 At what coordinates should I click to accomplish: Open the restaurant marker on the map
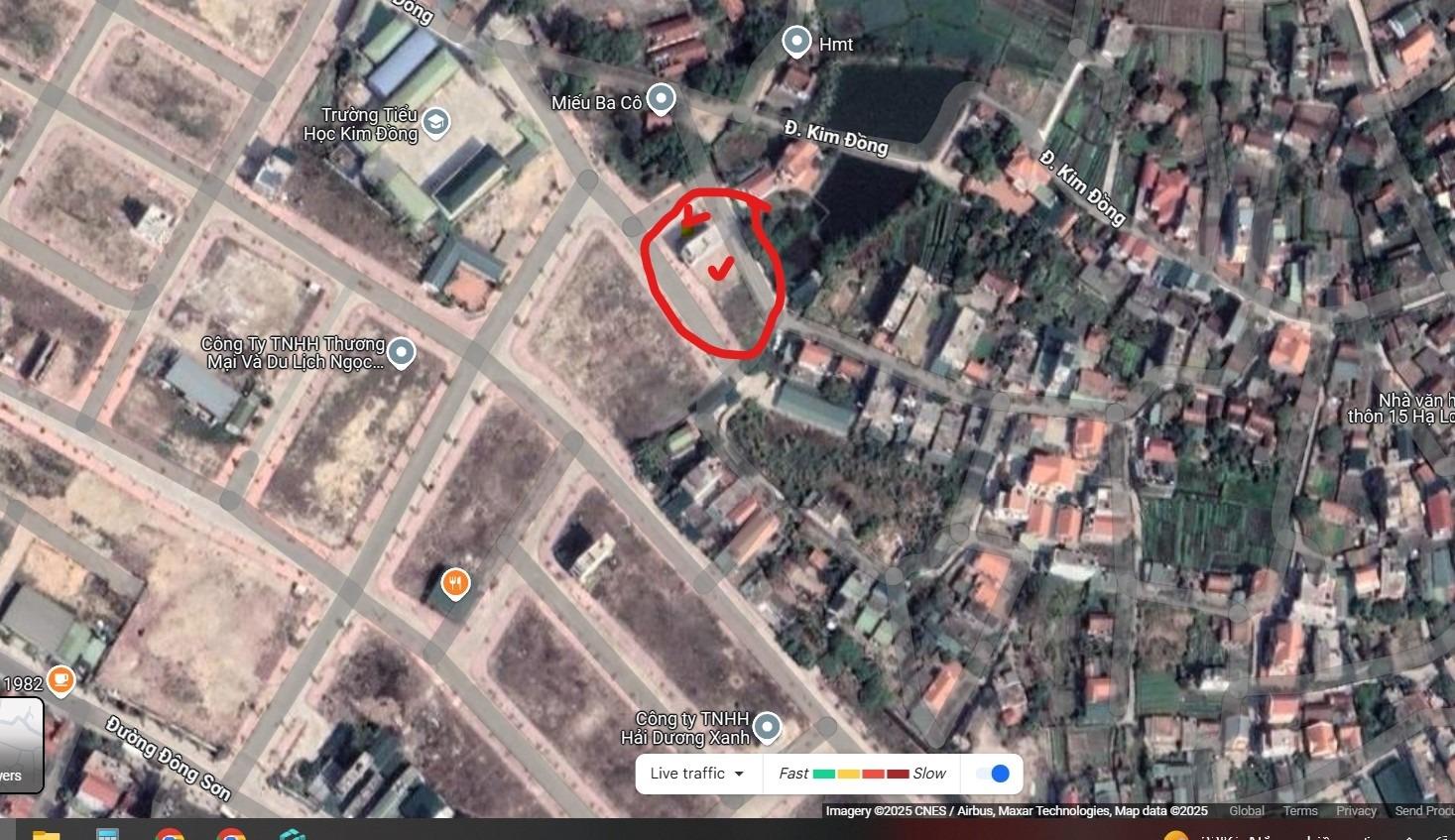tap(454, 583)
